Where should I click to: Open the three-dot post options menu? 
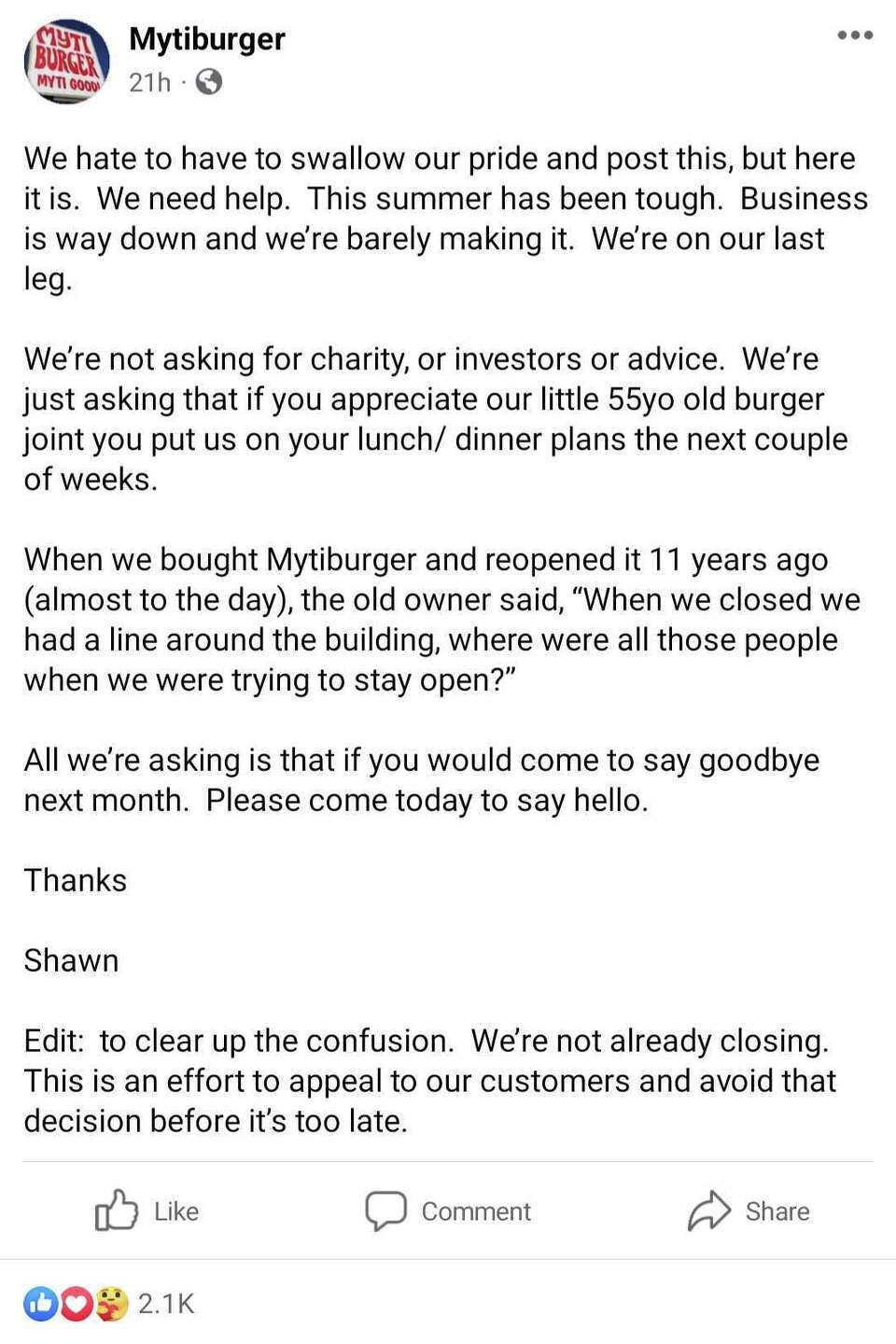click(854, 33)
